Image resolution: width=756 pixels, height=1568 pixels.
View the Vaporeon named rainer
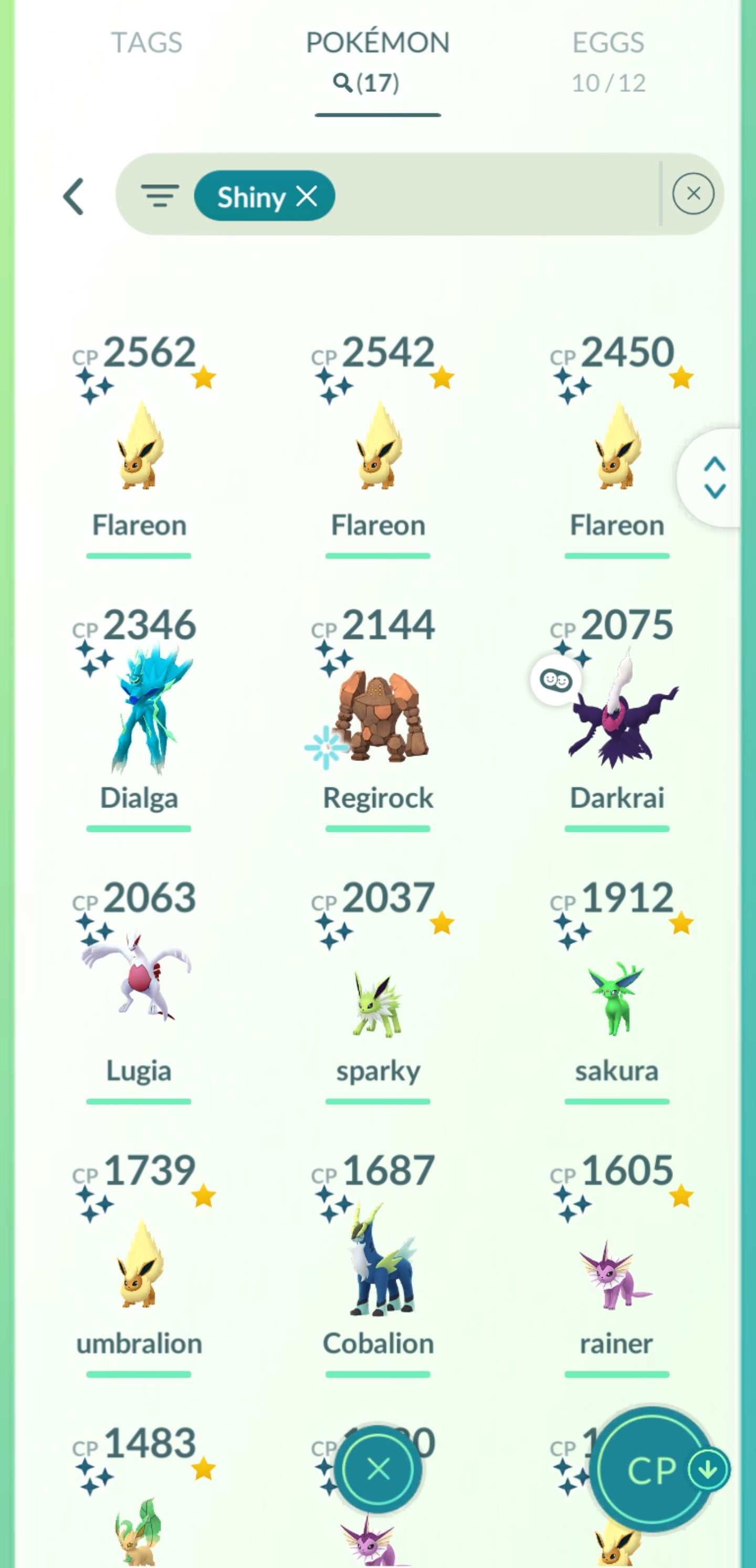pos(617,1272)
